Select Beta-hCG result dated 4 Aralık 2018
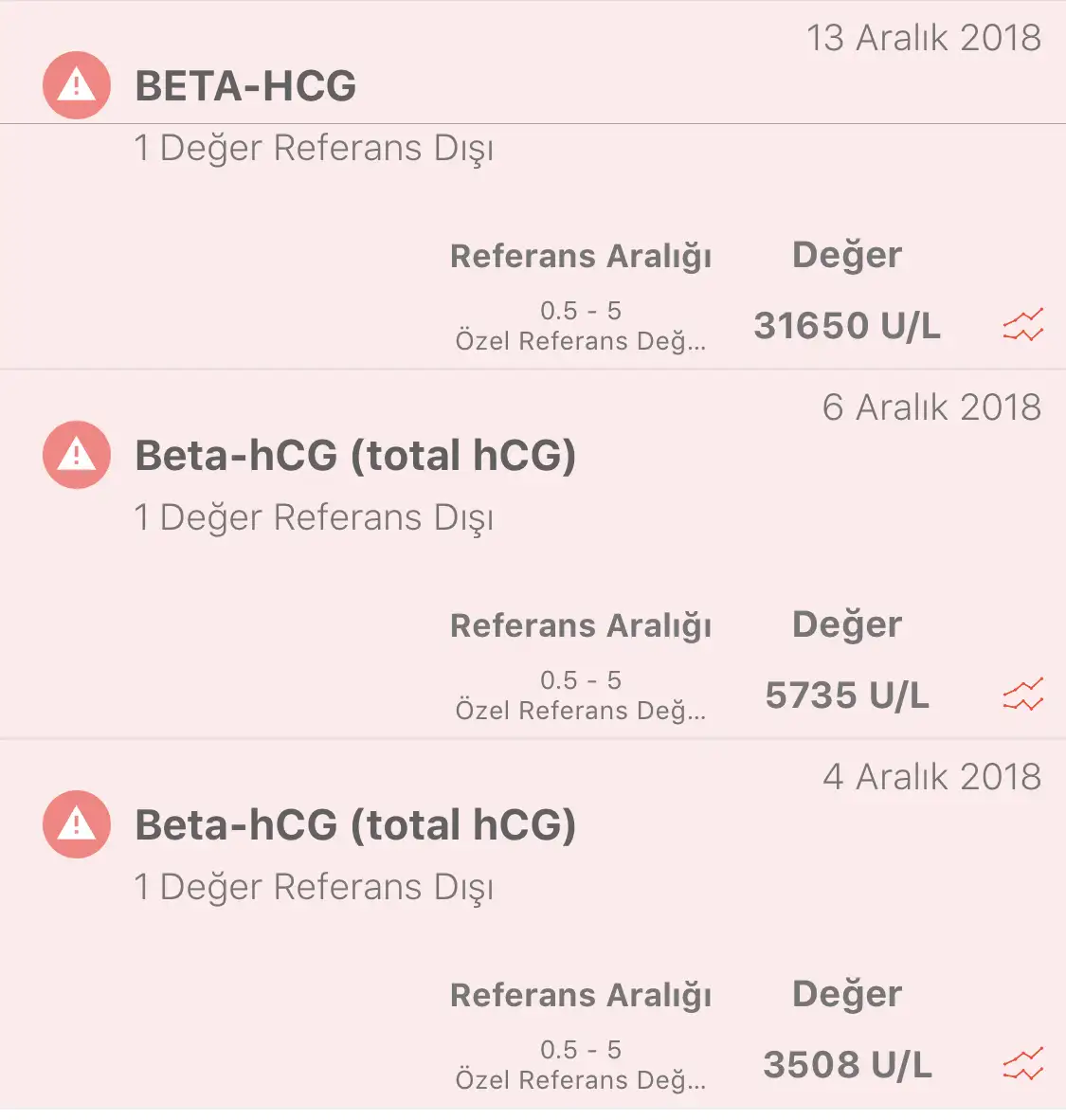The image size is (1066, 1120). point(355,825)
